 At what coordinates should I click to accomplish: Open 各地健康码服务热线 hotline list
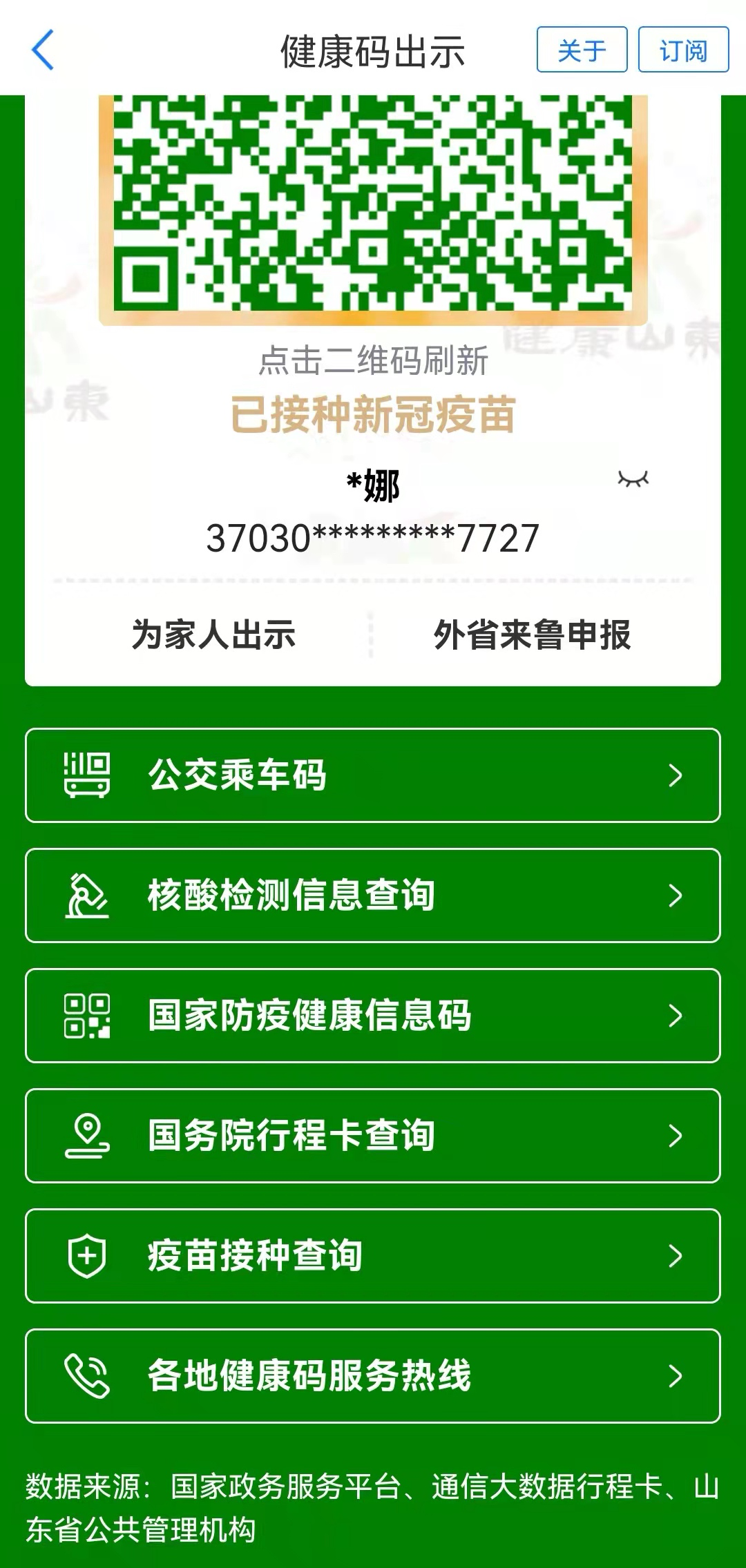tap(373, 1376)
